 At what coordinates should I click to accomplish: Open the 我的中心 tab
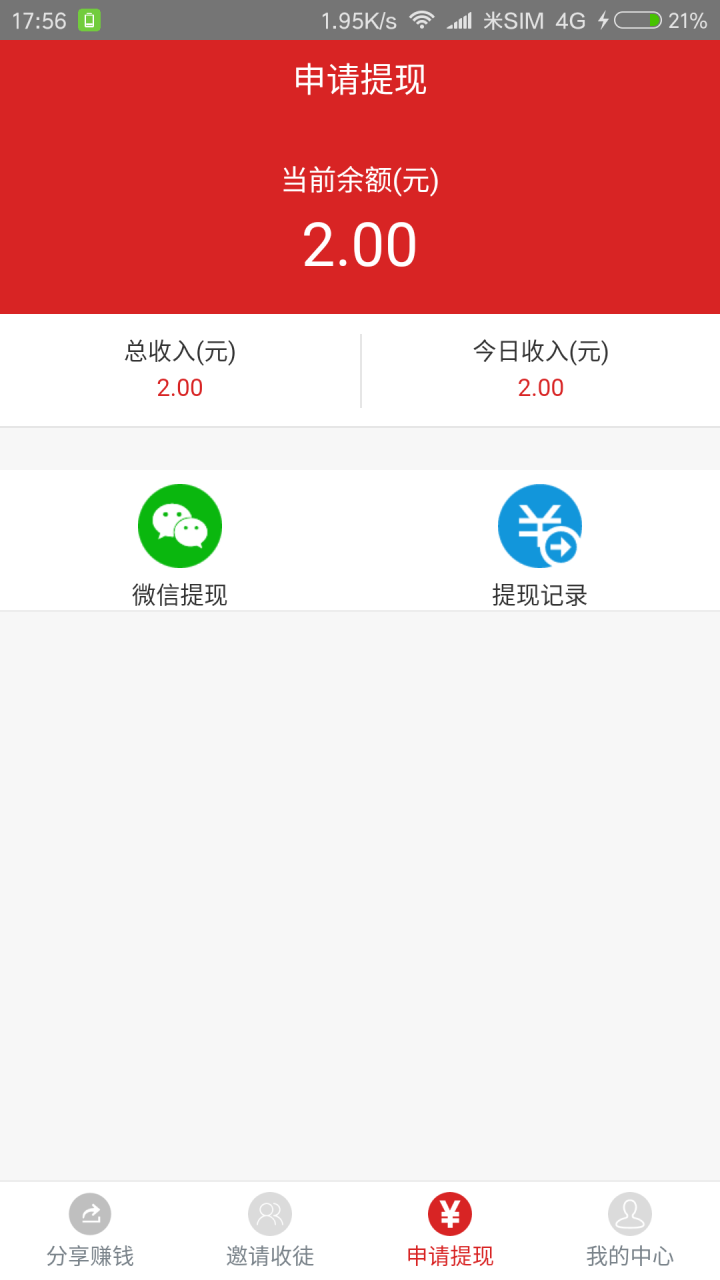[630, 1231]
